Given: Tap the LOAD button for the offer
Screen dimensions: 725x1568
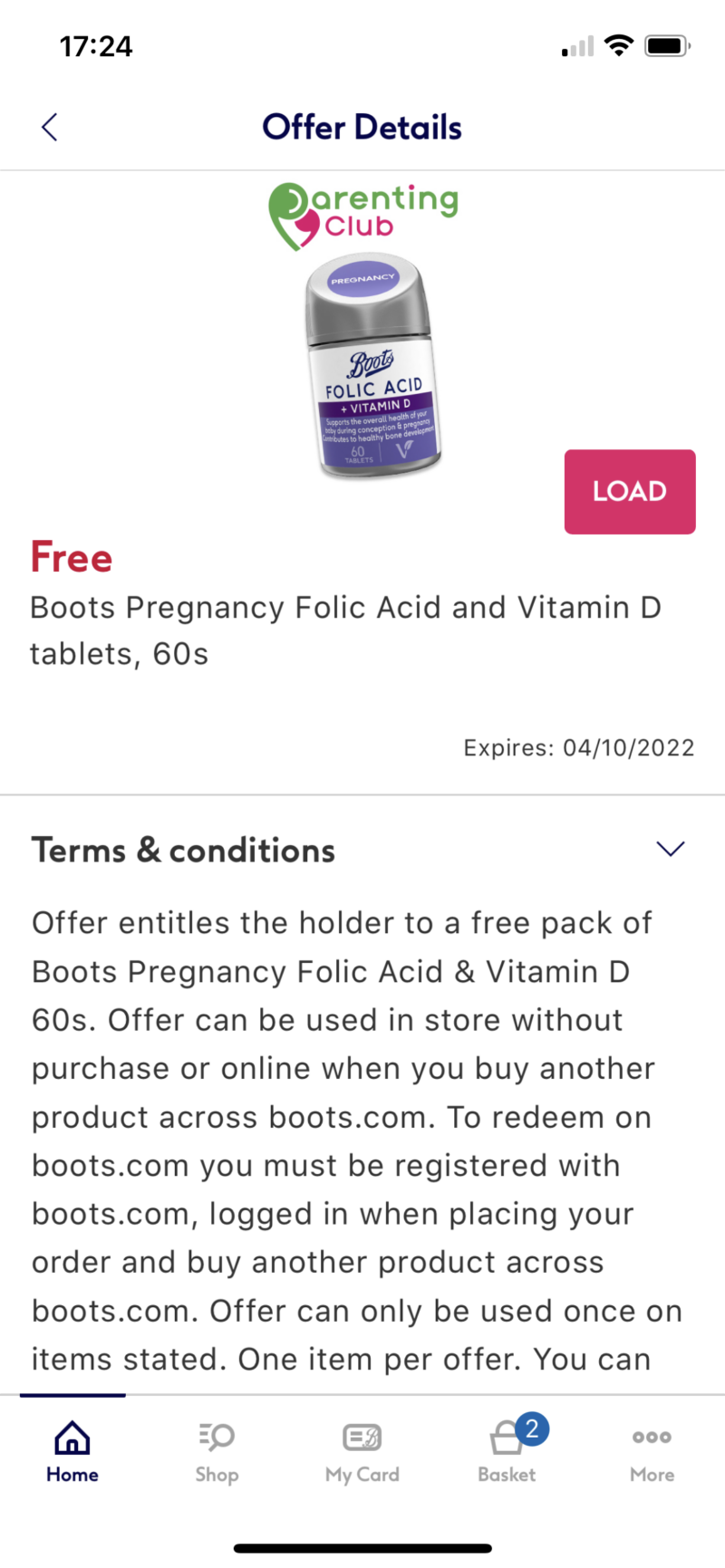Looking at the screenshot, I should 629,491.
